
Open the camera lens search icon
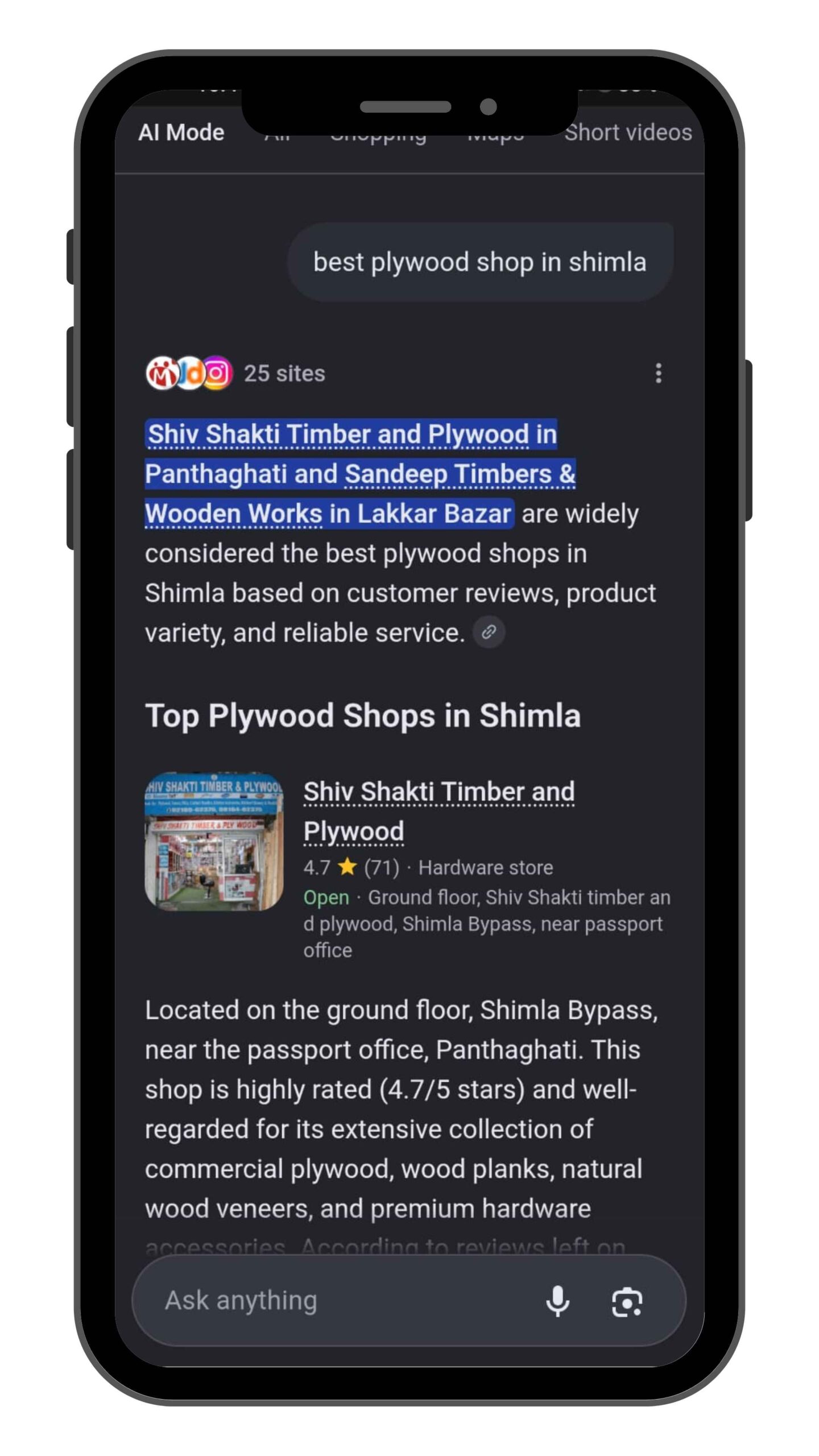[627, 1301]
